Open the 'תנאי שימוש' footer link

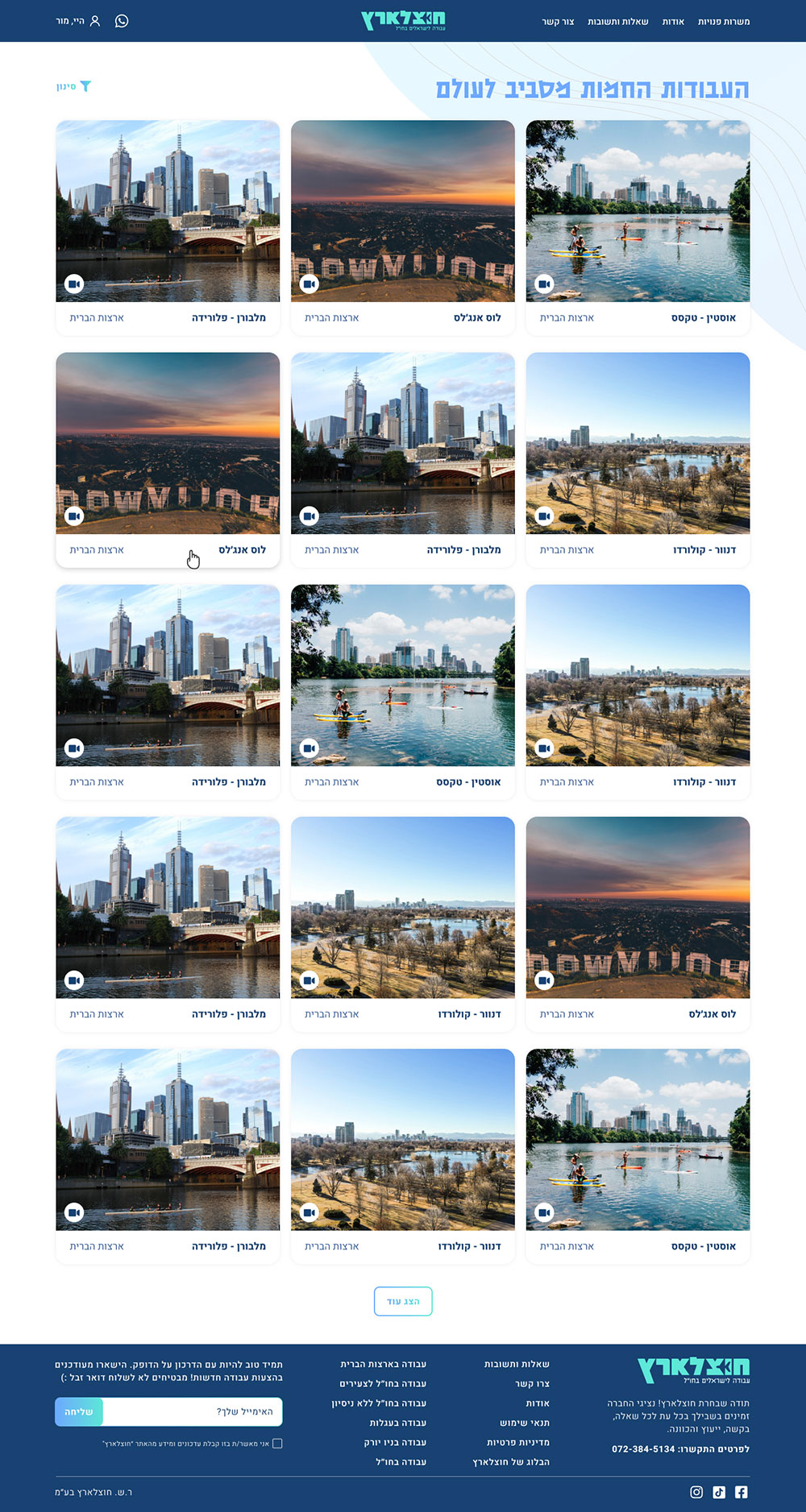point(524,1423)
